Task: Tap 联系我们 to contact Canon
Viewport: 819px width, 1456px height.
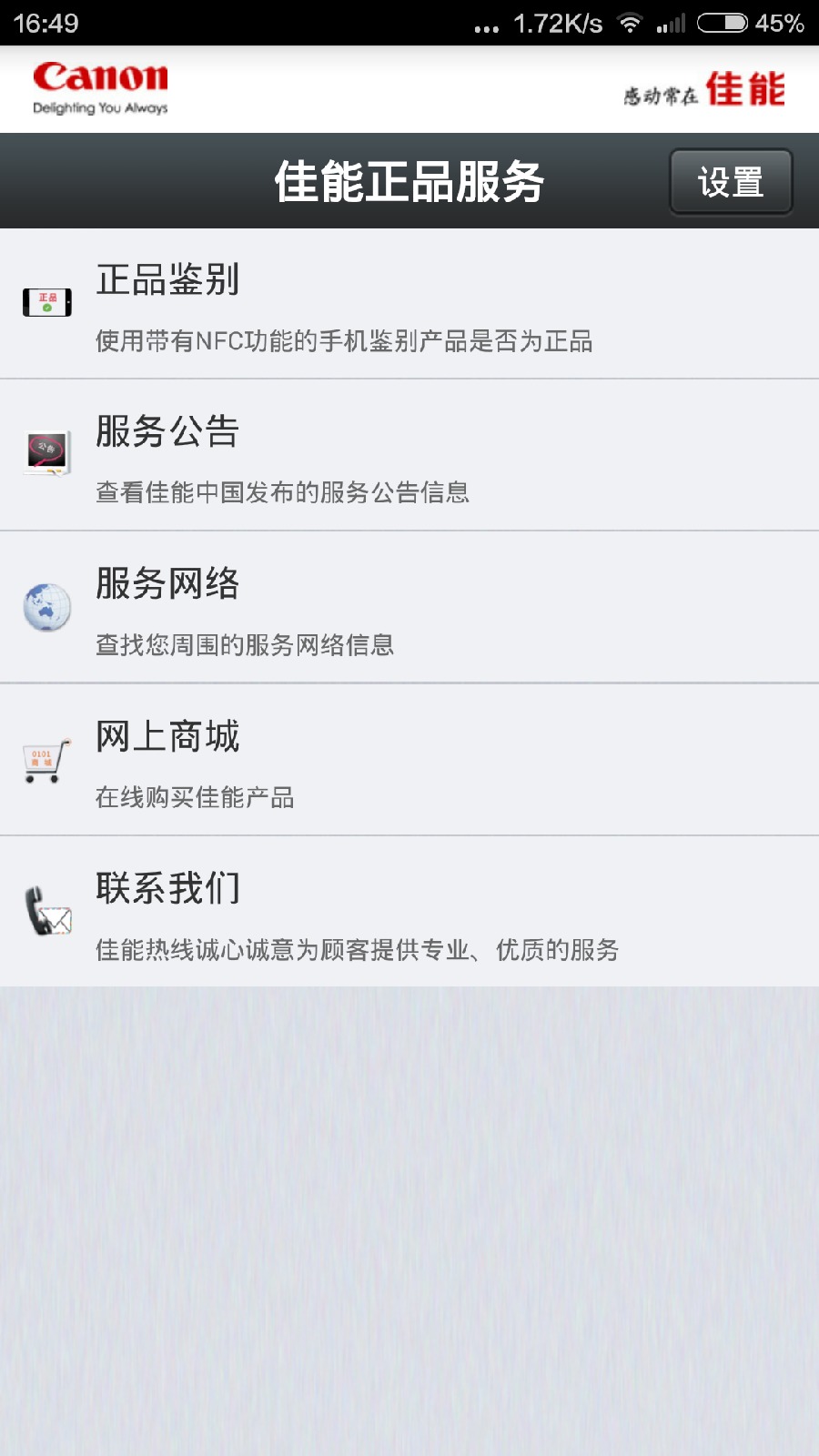Action: point(409,913)
